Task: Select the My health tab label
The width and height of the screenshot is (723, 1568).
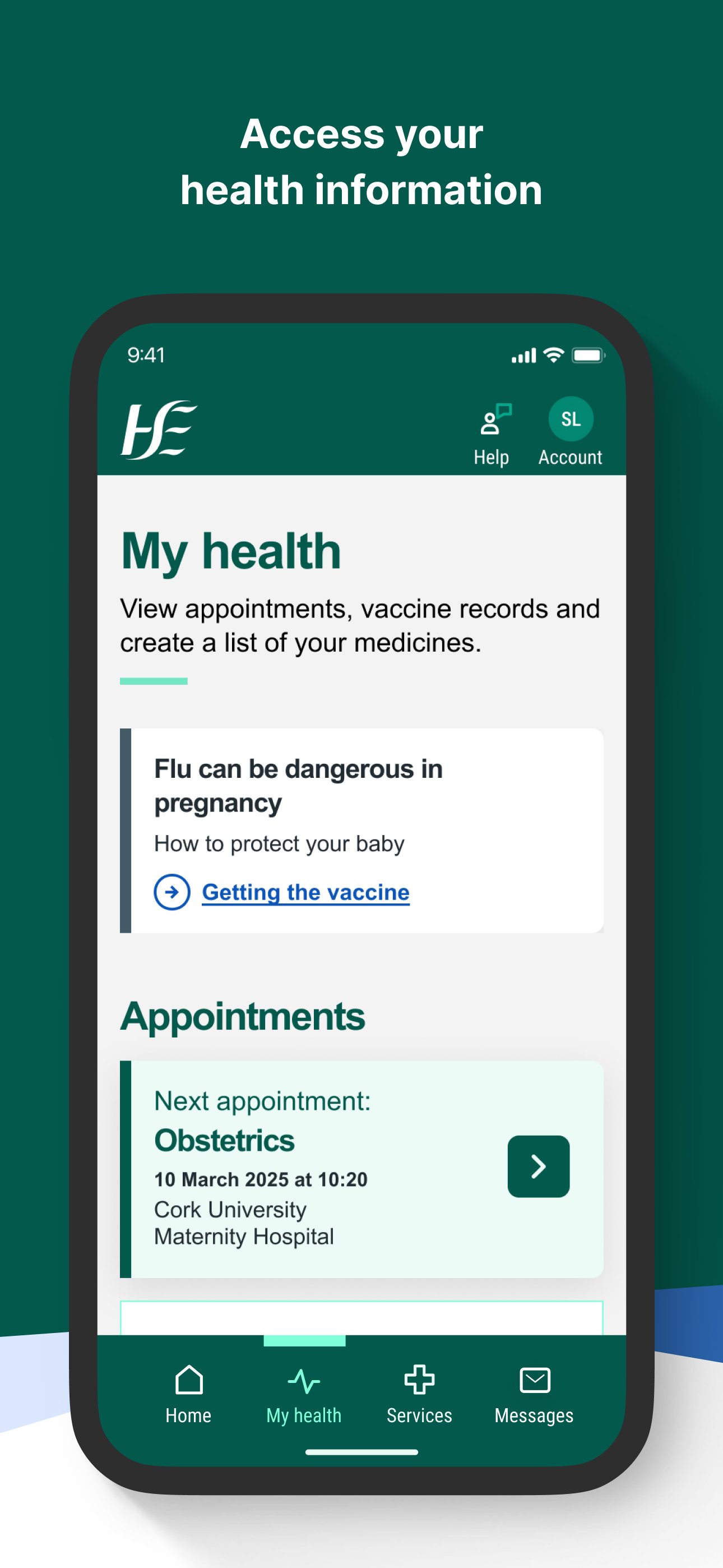Action: tap(304, 1414)
